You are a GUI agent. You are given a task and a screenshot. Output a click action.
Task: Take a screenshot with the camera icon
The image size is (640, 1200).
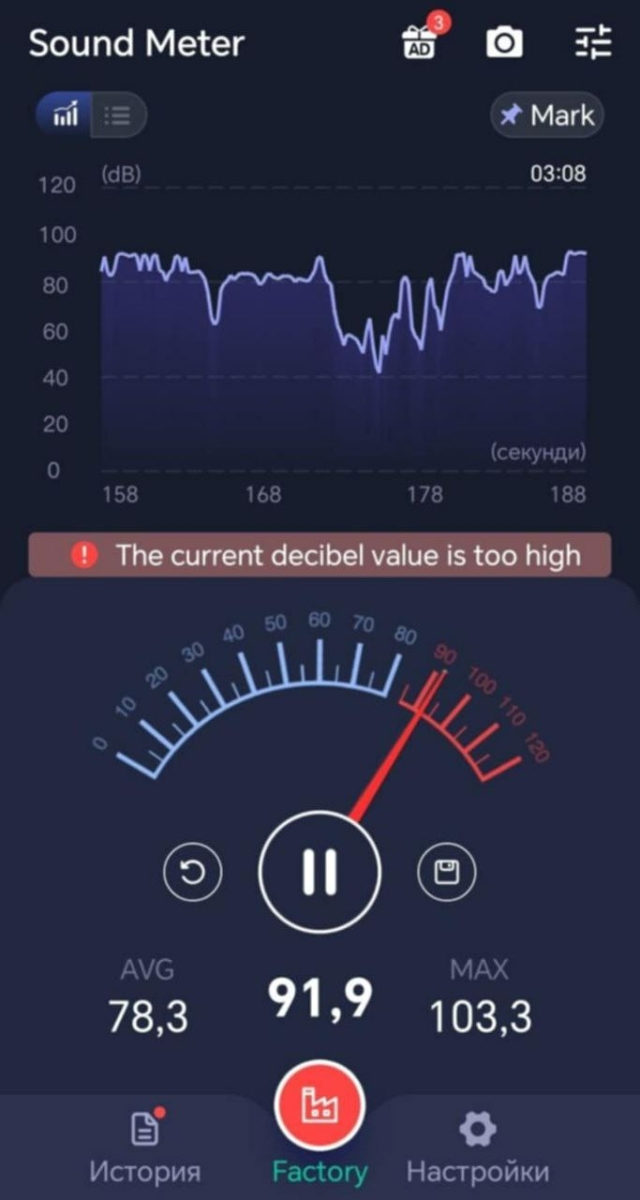point(504,42)
